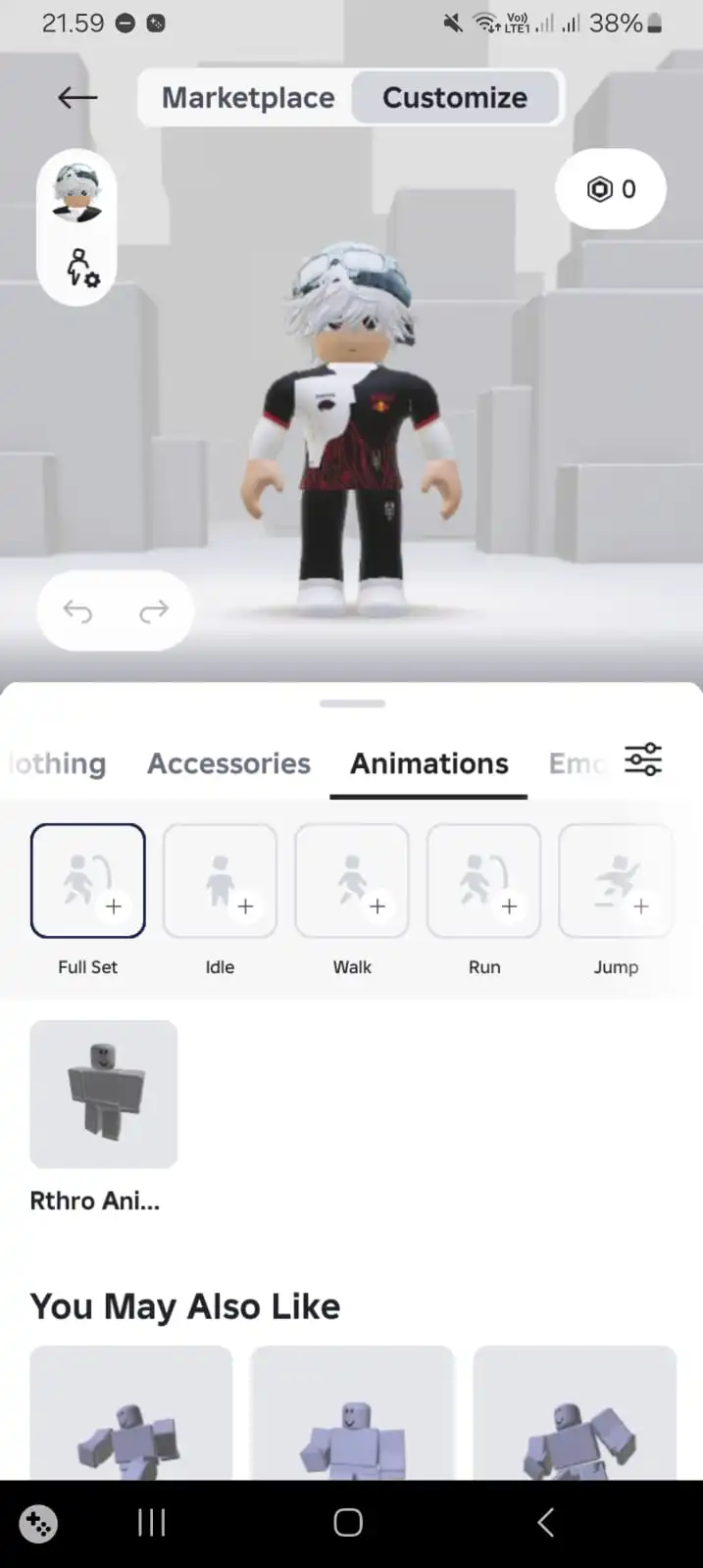
Task: Pick the Run animation slot
Action: coord(483,881)
